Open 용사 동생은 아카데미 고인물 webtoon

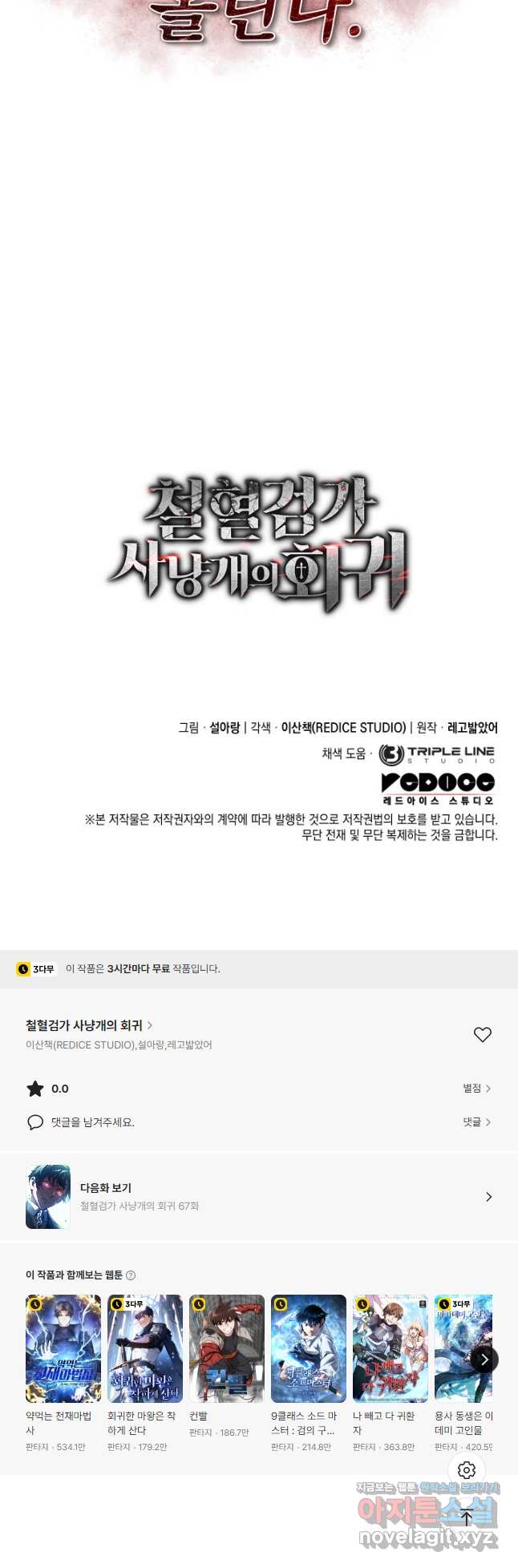[x=461, y=1348]
